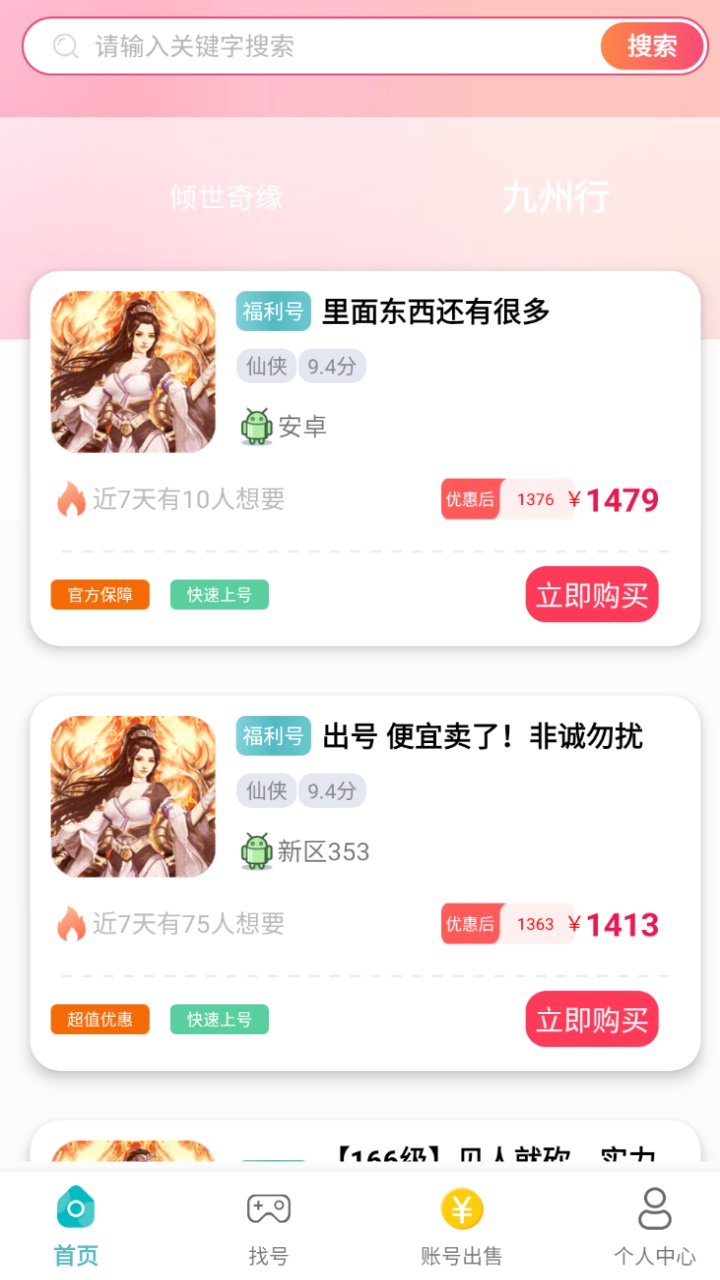This screenshot has height=1280, width=720.
Task: Tap the Android icon next to 安卓
Action: [257, 424]
